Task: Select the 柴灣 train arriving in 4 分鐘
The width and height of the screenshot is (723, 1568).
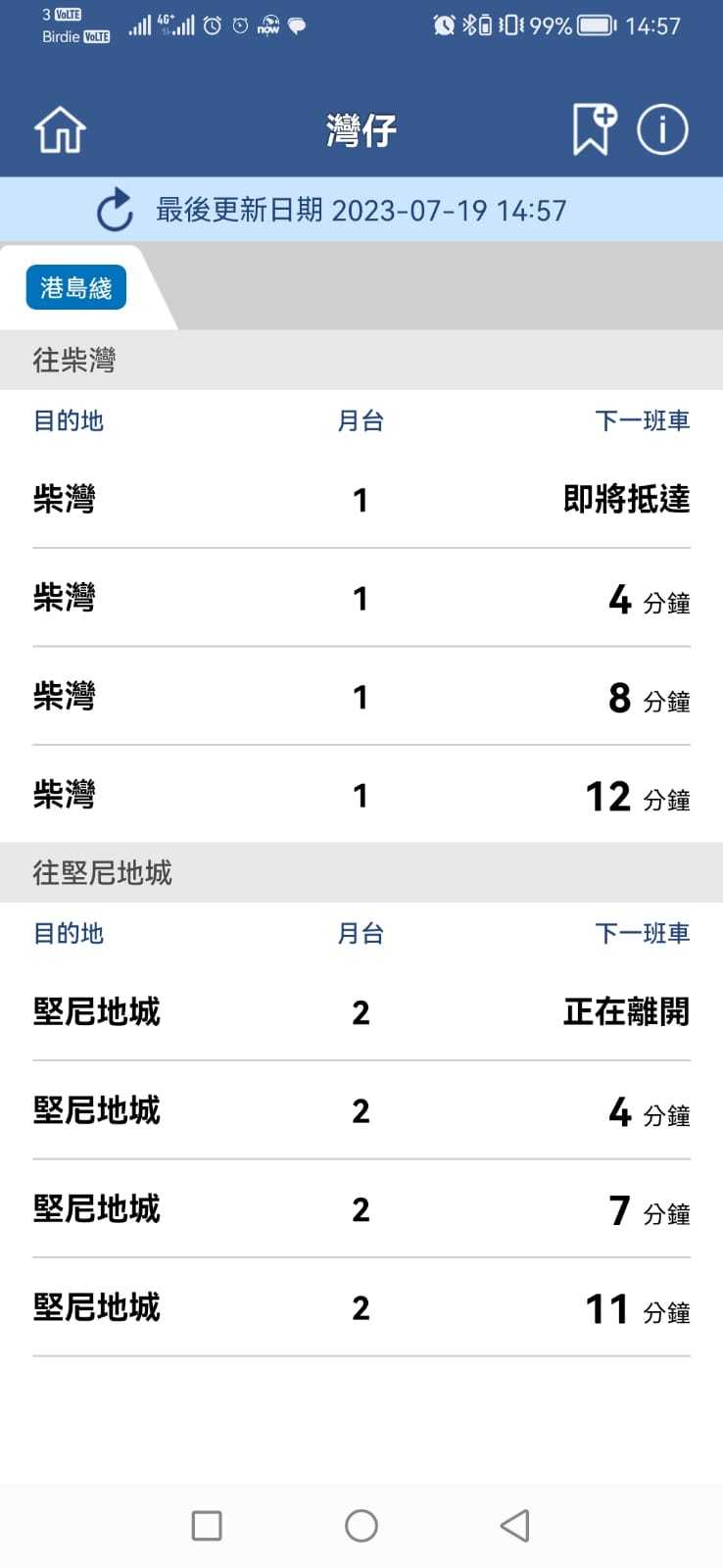Action: 361,599
